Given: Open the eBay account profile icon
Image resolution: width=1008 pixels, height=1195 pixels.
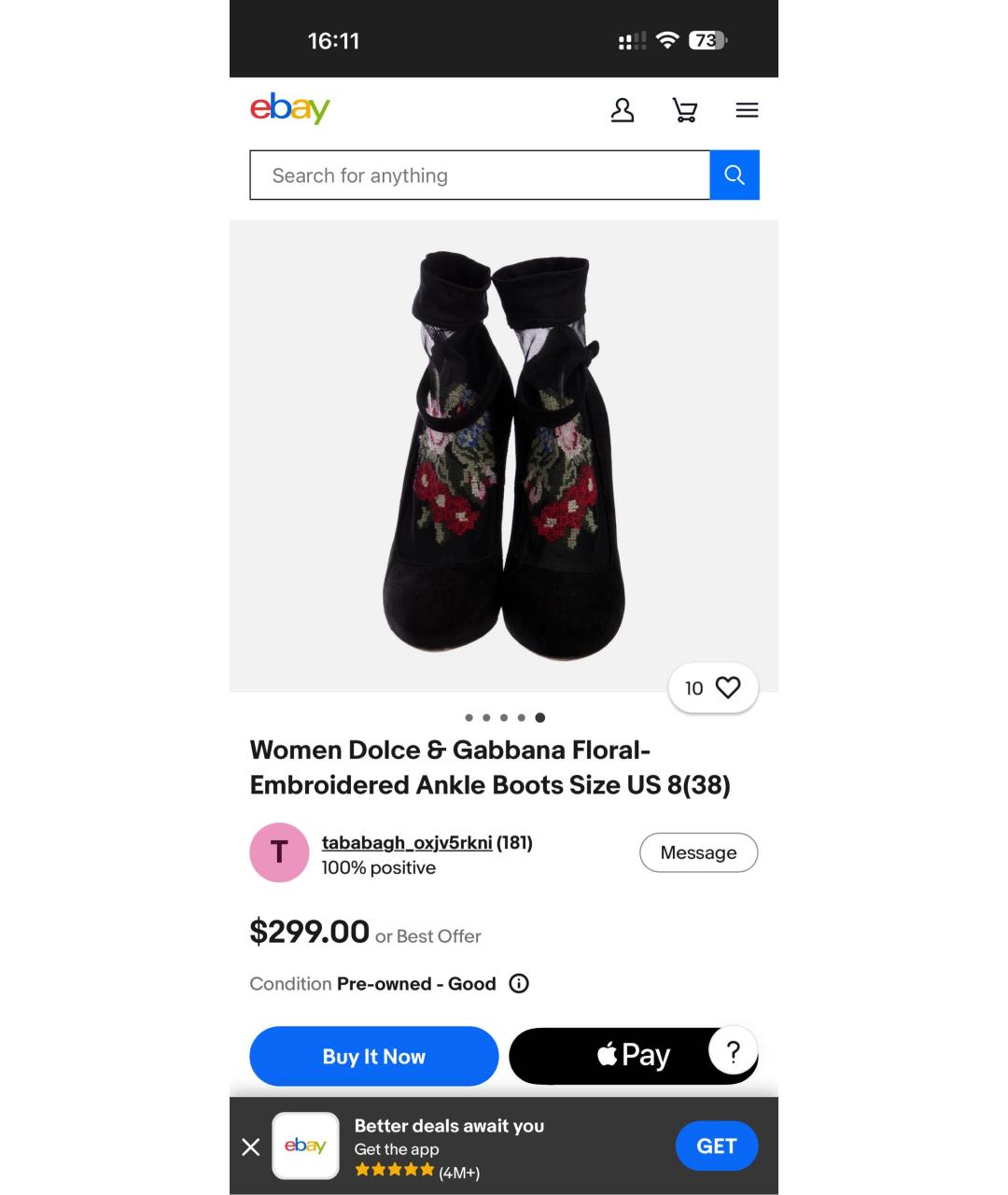Looking at the screenshot, I should tap(623, 109).
